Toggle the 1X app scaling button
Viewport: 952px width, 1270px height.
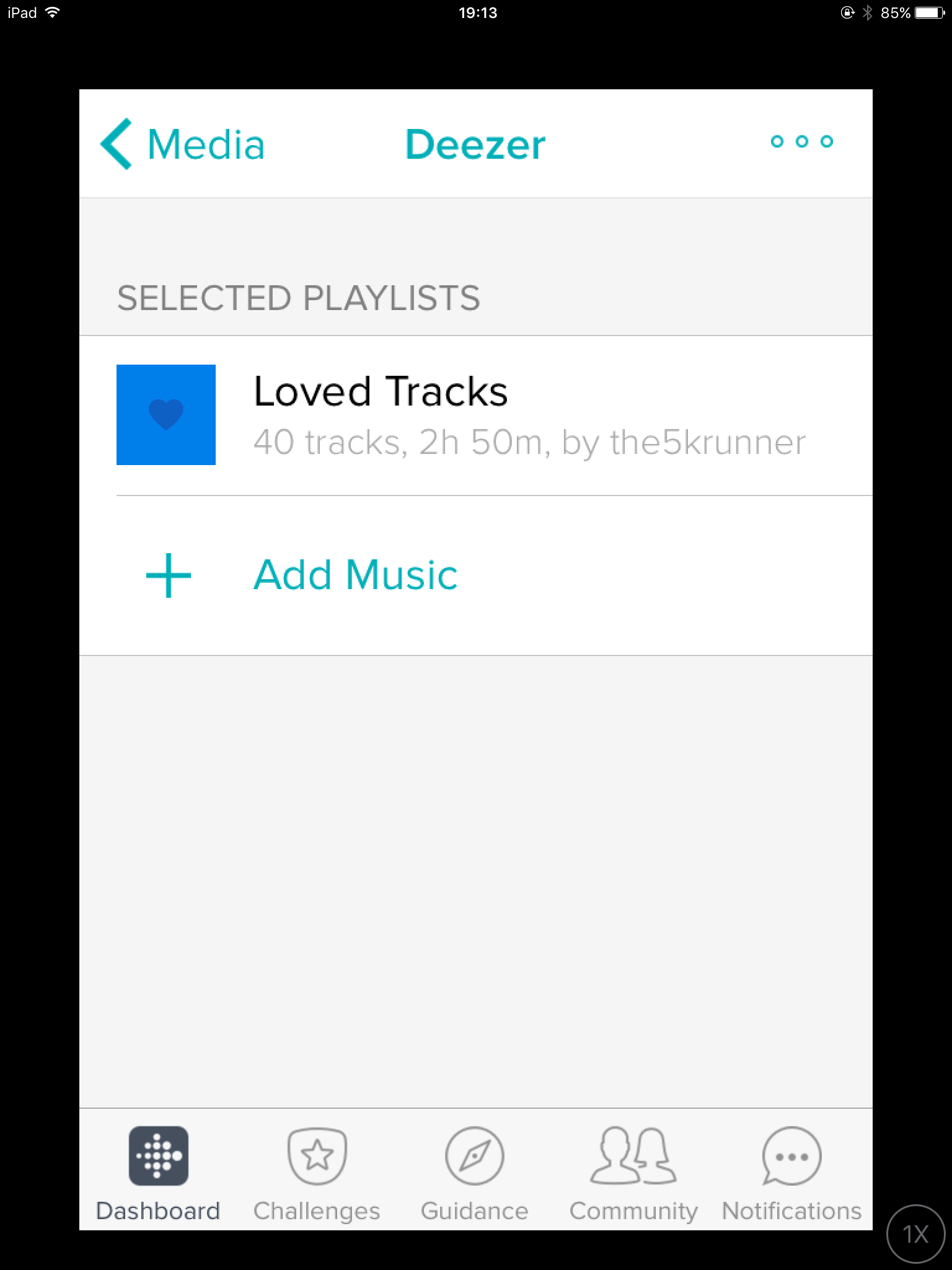916,1234
